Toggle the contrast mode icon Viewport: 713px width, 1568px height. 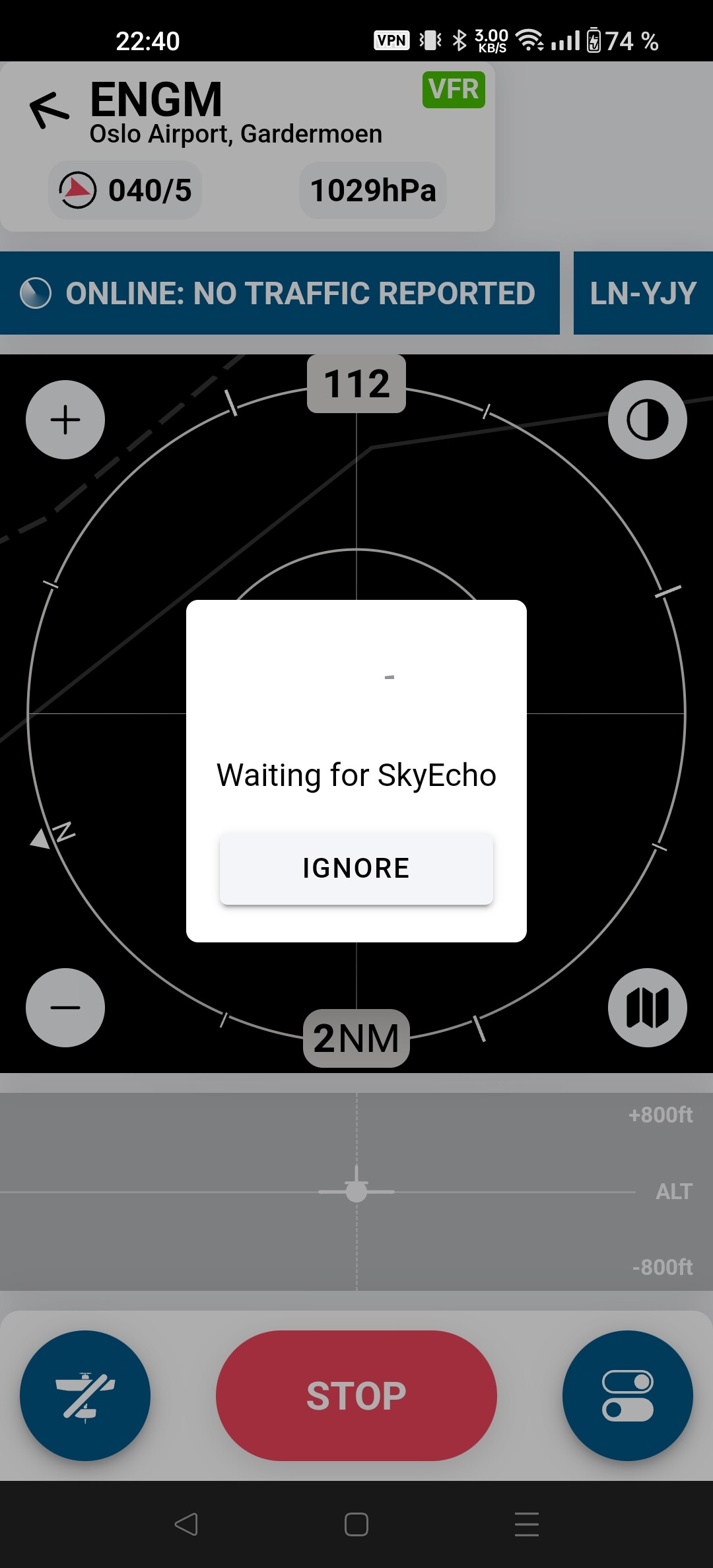(x=648, y=420)
